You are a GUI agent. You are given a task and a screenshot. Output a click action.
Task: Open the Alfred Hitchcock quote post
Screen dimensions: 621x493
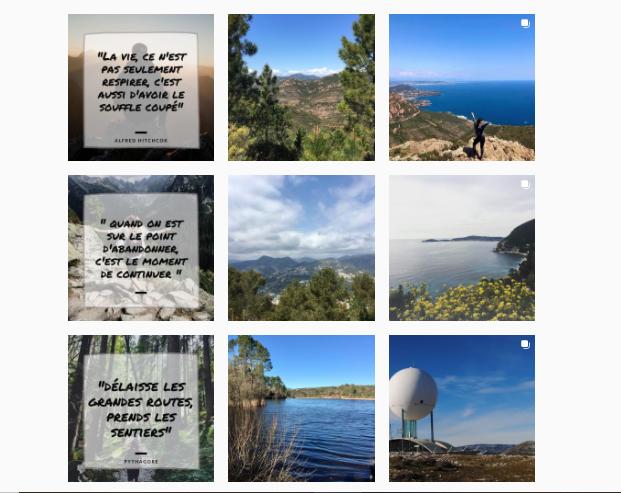coord(141,88)
